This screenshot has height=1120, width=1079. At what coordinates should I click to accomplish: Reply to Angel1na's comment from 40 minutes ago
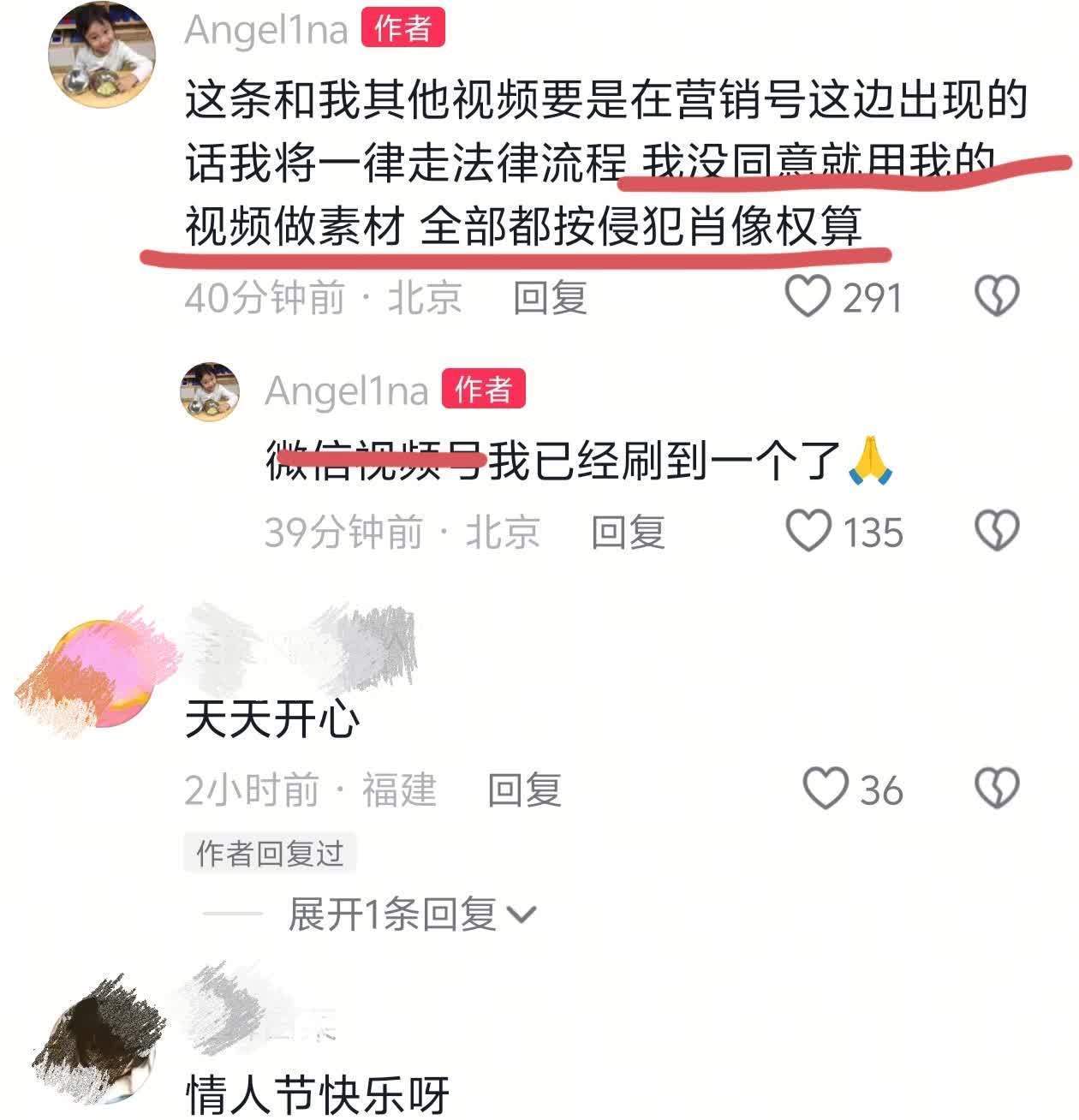(549, 298)
